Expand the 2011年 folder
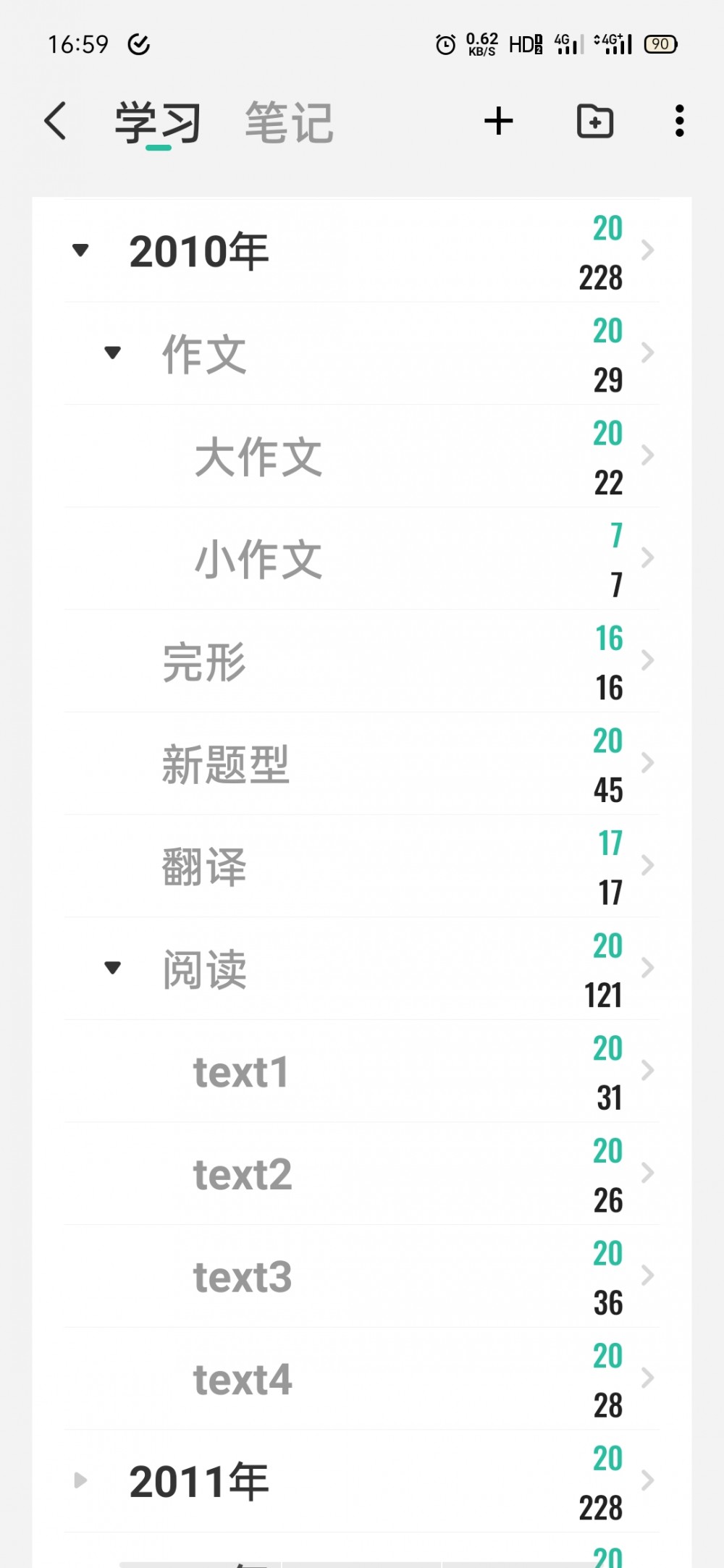The image size is (724, 1568). pyautogui.click(x=80, y=1481)
